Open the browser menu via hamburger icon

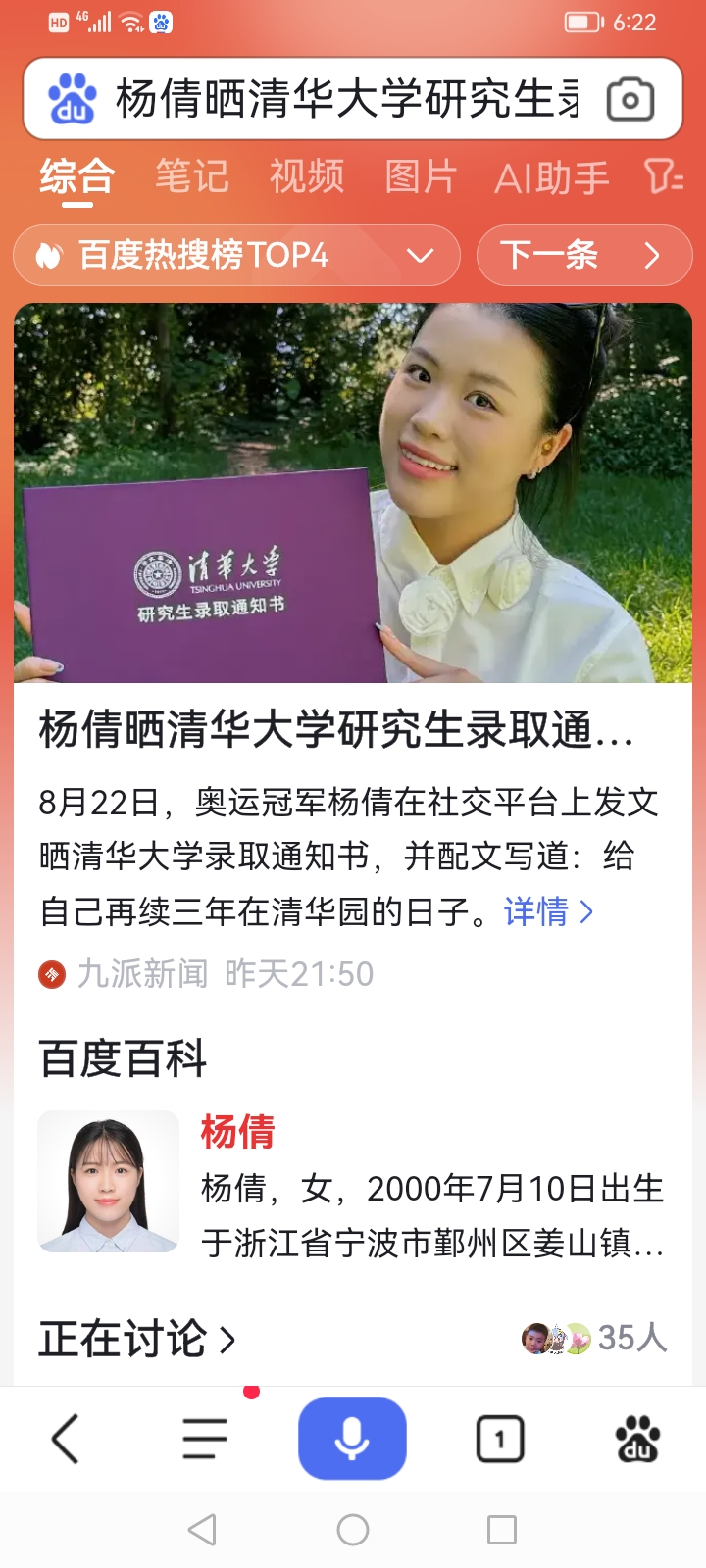point(204,1438)
